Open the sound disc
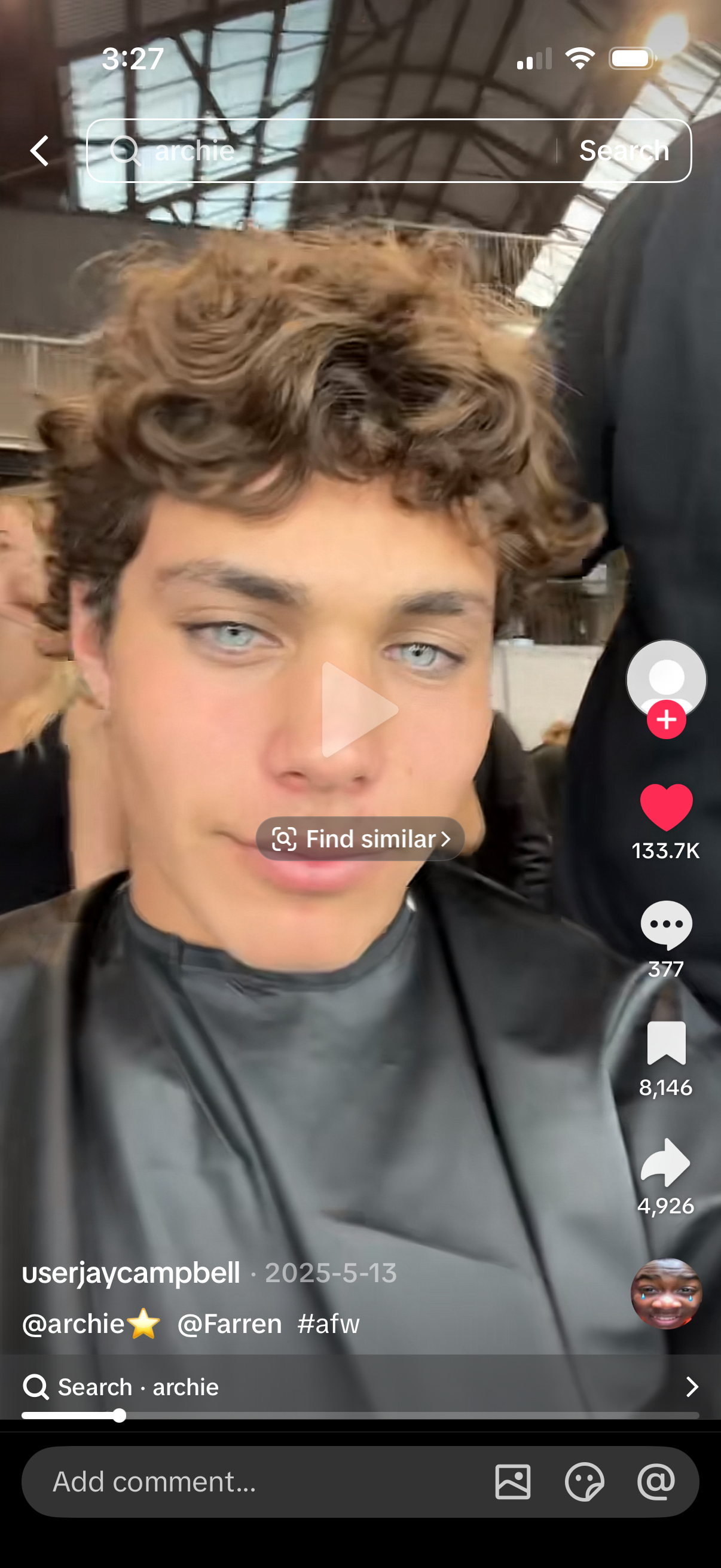 pyautogui.click(x=666, y=1293)
